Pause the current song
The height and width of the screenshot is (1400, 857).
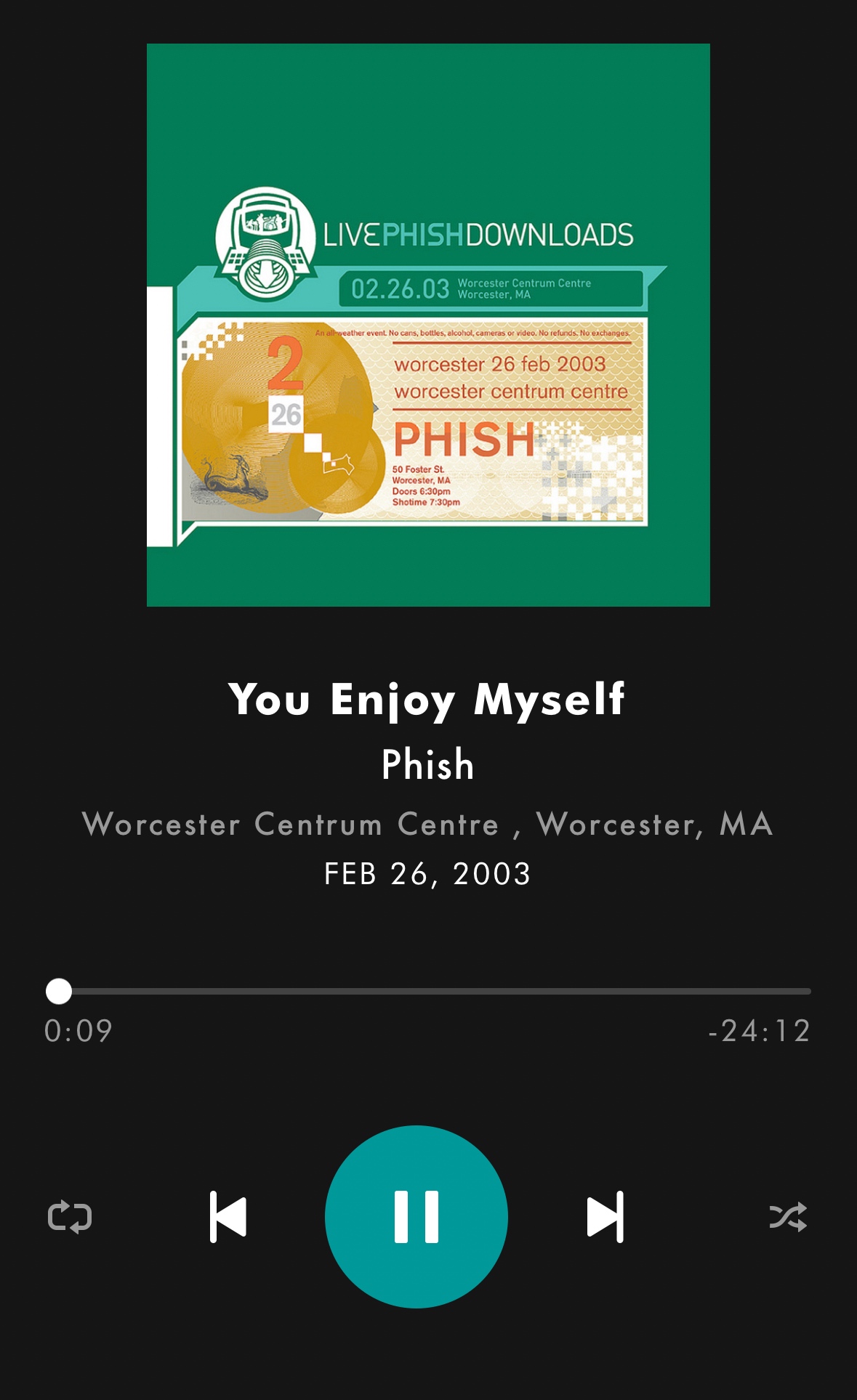[416, 1216]
